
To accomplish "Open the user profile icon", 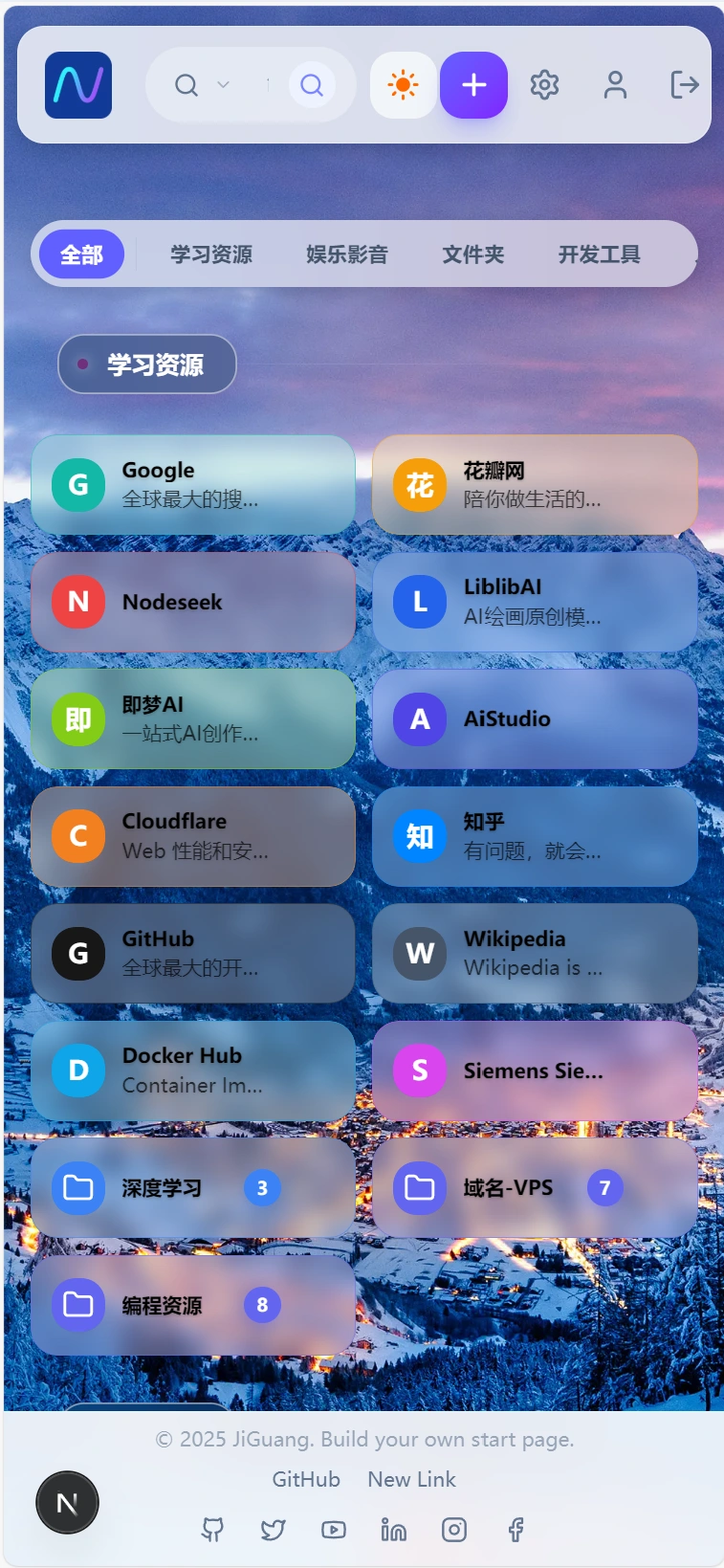I will (615, 85).
